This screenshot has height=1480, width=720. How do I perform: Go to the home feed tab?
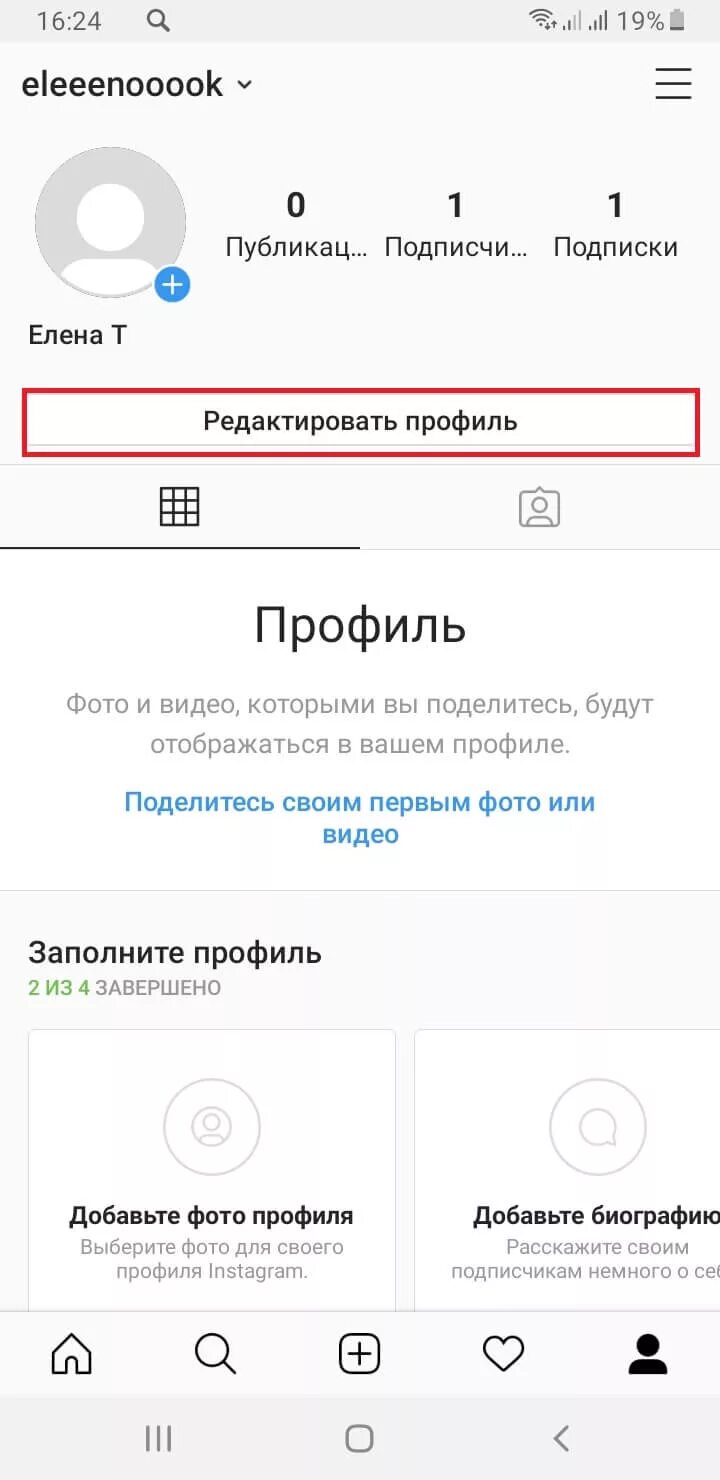(72, 1354)
